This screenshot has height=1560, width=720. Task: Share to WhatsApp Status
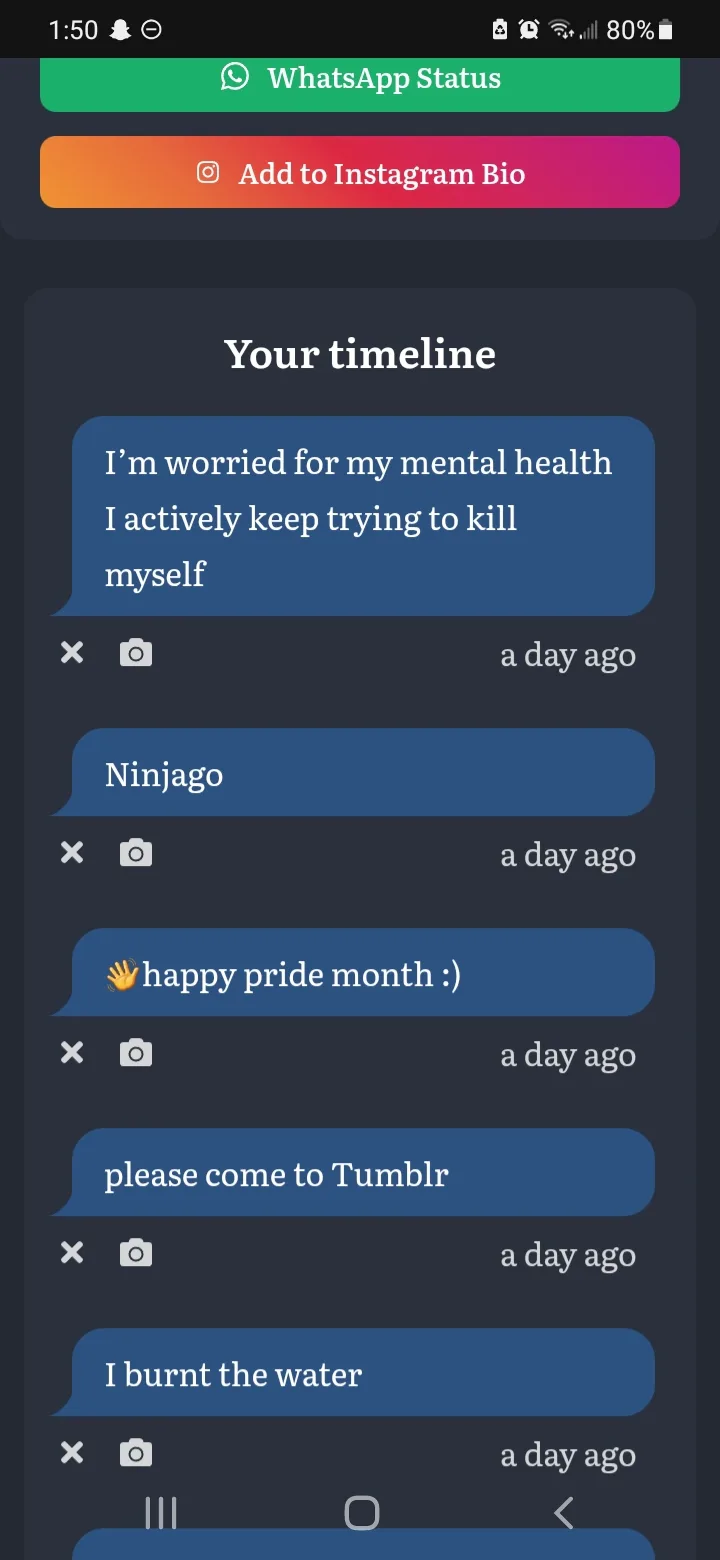(360, 82)
